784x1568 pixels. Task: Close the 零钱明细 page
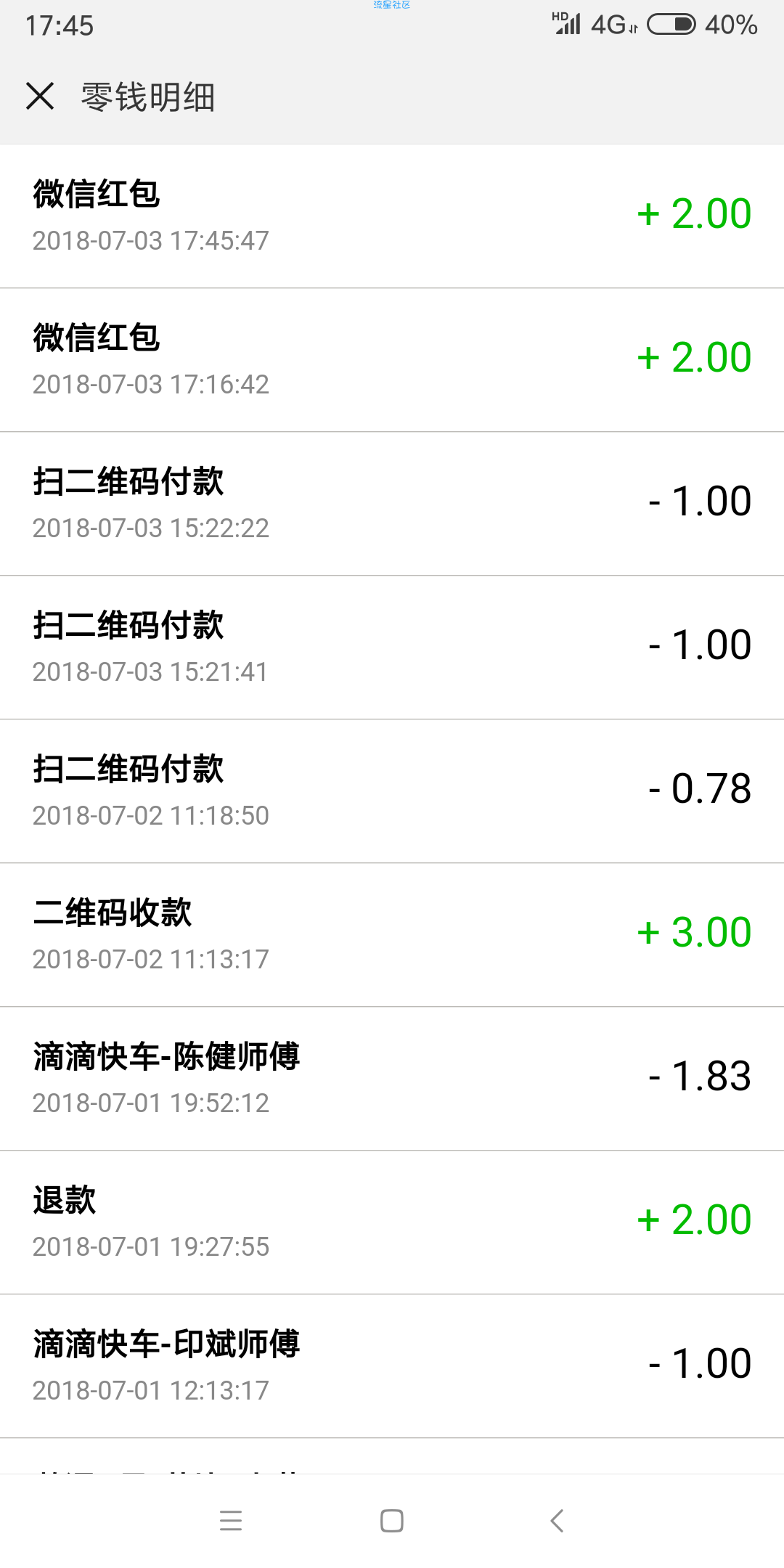coord(40,96)
